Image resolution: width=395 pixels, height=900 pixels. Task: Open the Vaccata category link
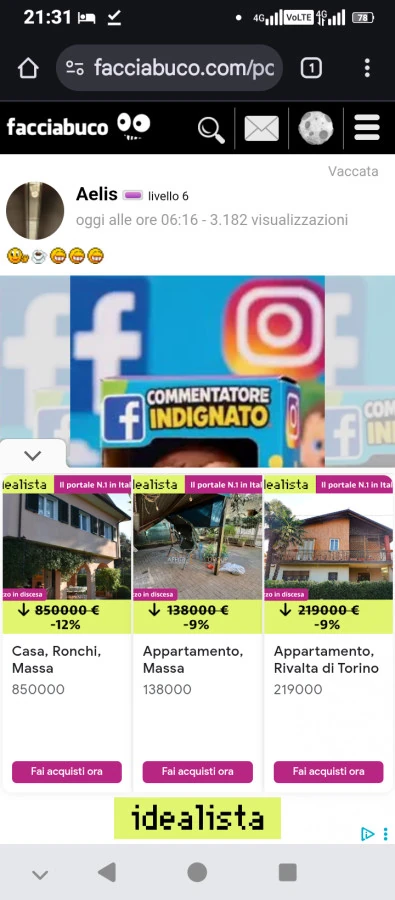tap(353, 171)
